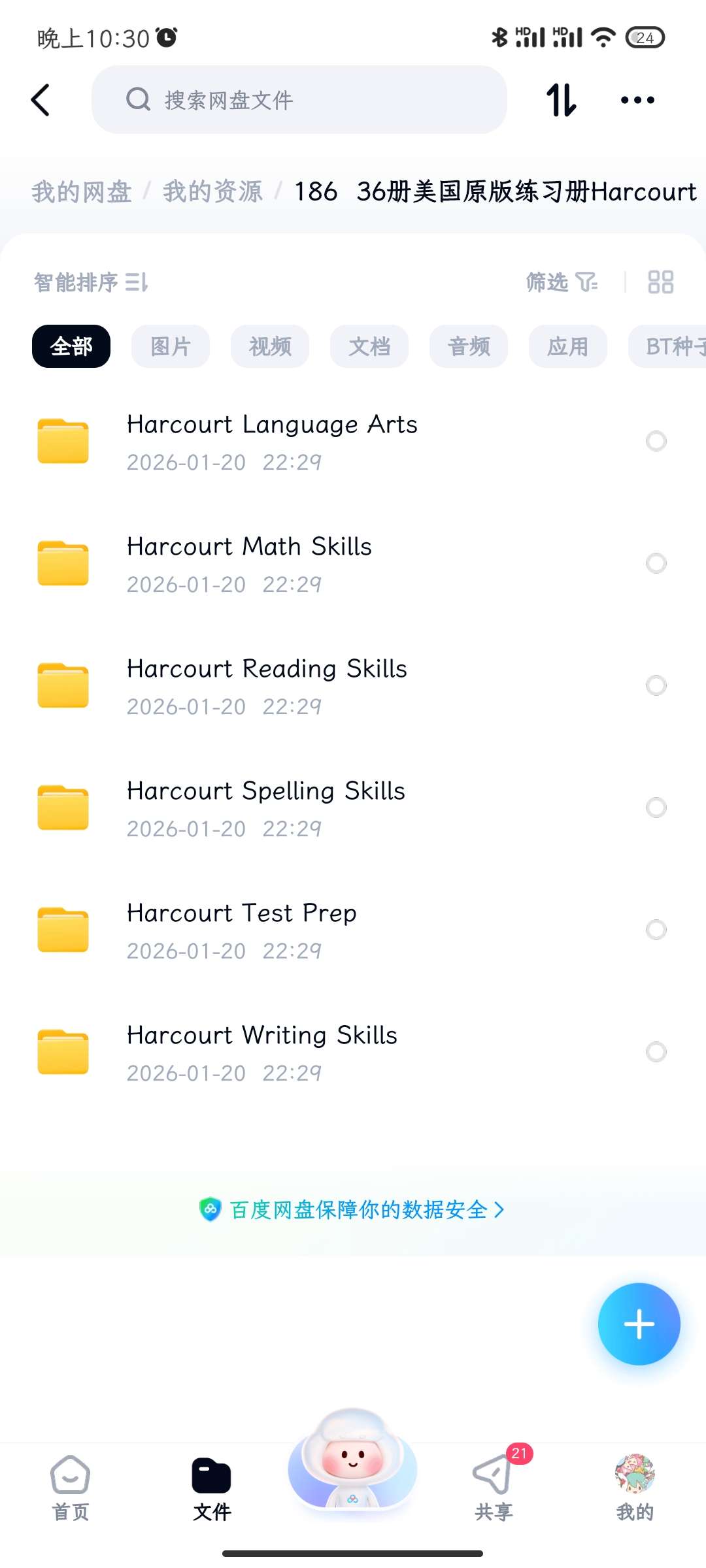706x1568 pixels.
Task: Go back using the top-left arrow
Action: 41,100
